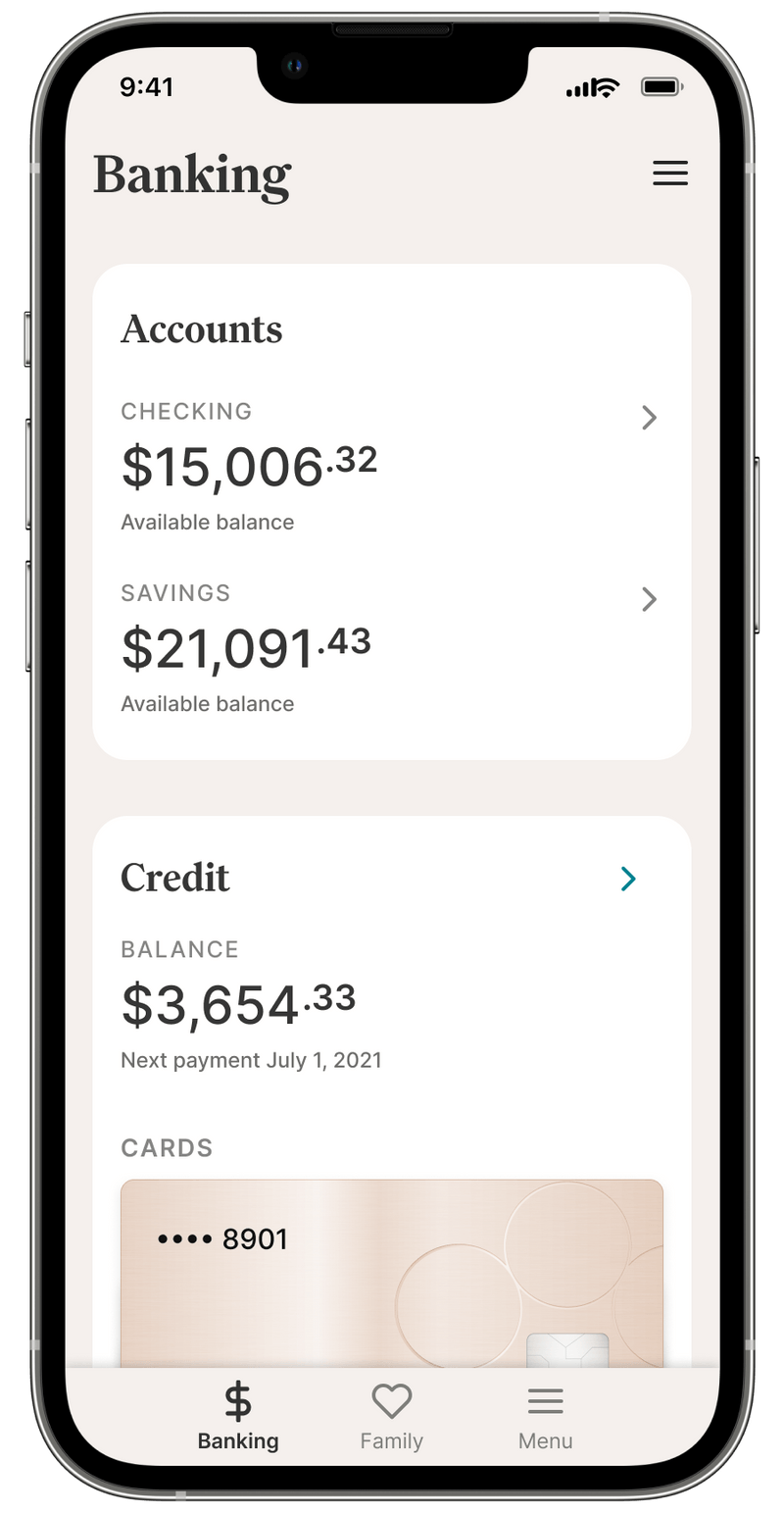Open the Checking account details

coord(648,419)
